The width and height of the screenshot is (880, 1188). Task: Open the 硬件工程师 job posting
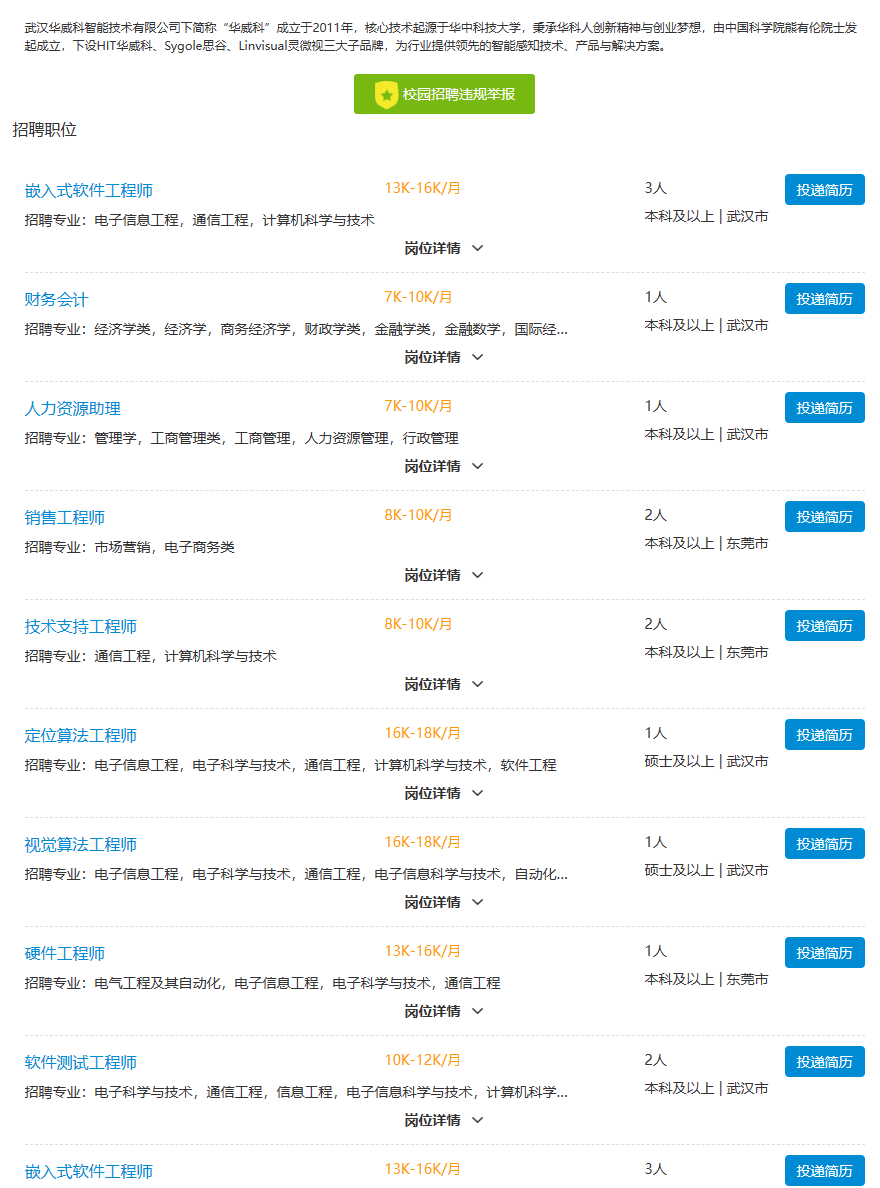click(x=65, y=953)
